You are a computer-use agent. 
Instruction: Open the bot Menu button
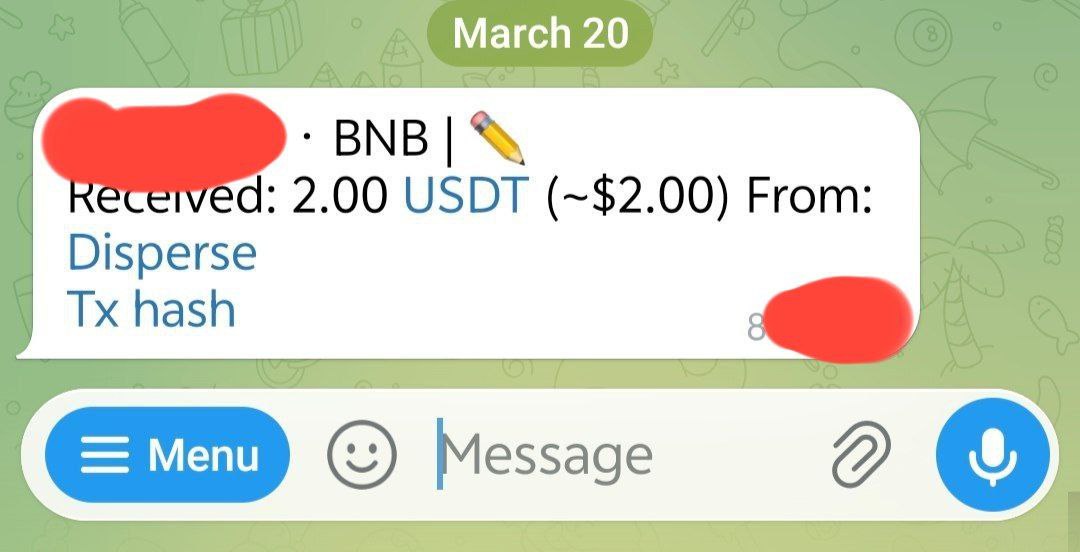pyautogui.click(x=167, y=456)
